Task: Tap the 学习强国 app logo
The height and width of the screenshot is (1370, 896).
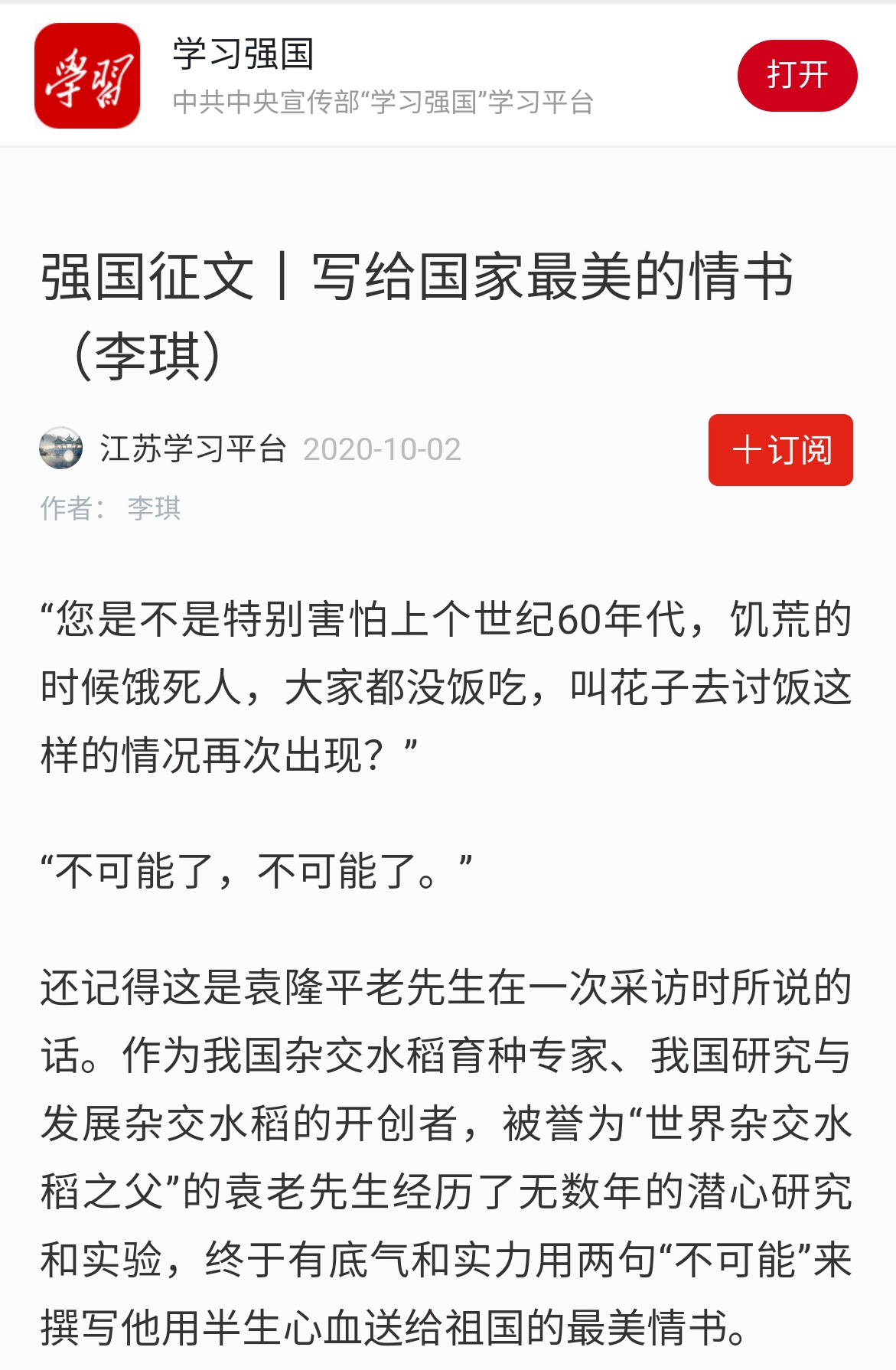Action: (x=87, y=76)
